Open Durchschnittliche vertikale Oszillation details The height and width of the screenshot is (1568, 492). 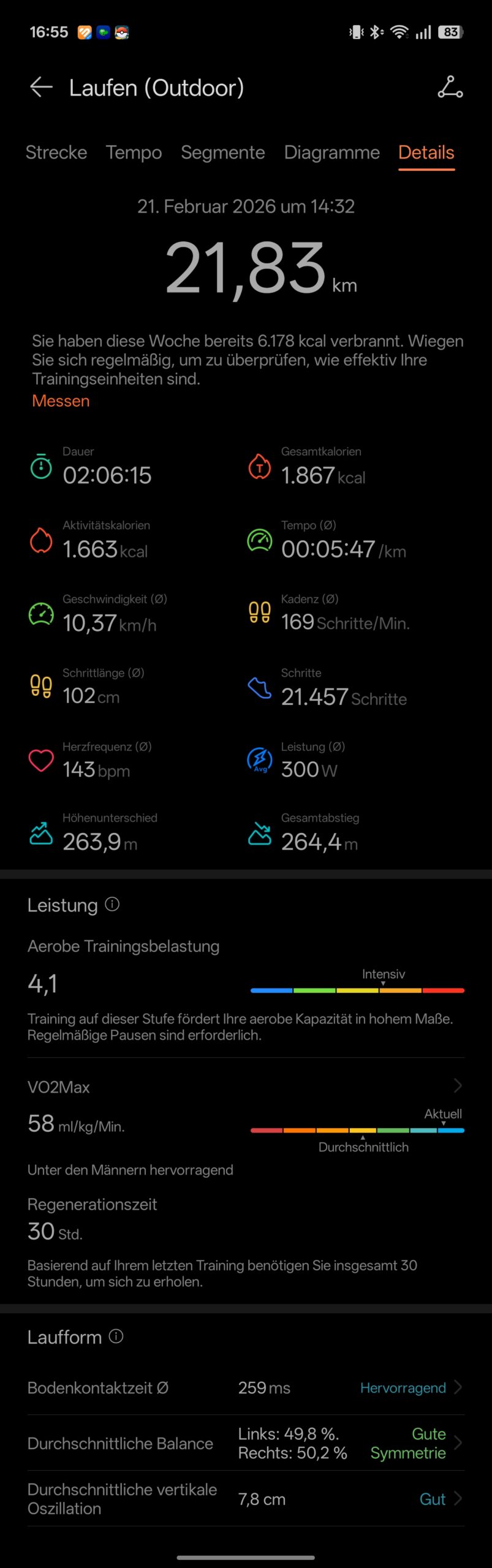pyautogui.click(x=245, y=1499)
